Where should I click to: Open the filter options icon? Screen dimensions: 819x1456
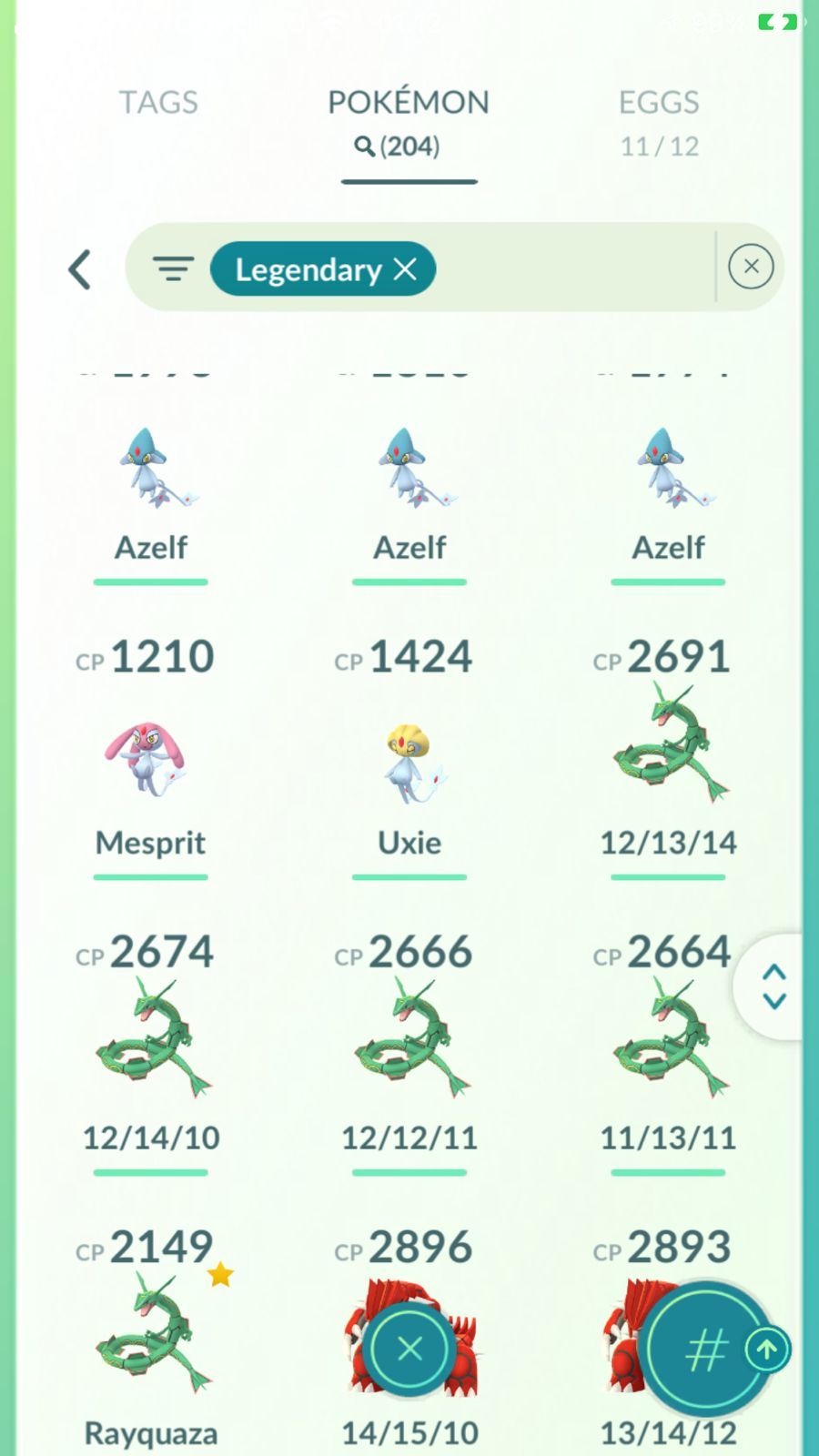(x=173, y=268)
